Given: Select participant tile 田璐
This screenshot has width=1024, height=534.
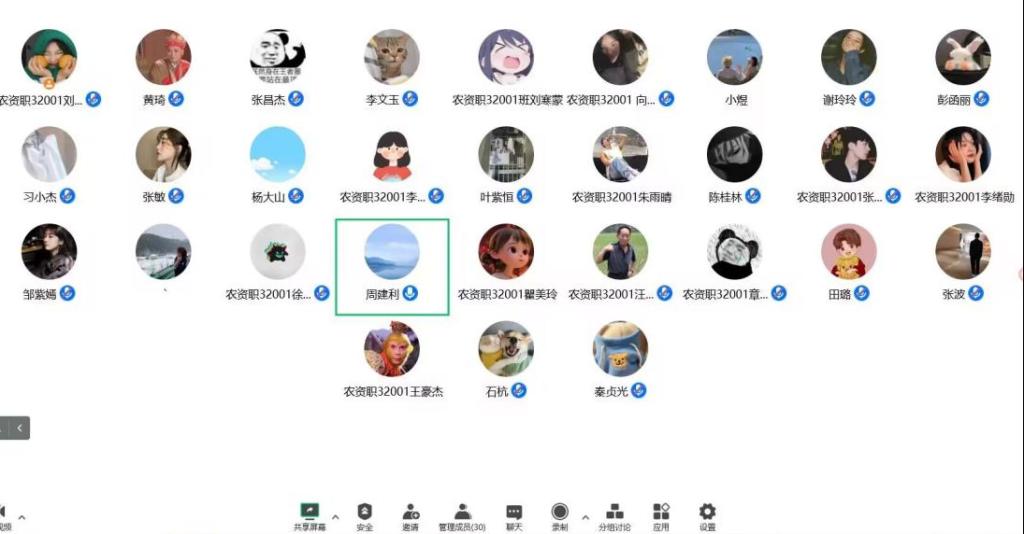Looking at the screenshot, I should (848, 254).
